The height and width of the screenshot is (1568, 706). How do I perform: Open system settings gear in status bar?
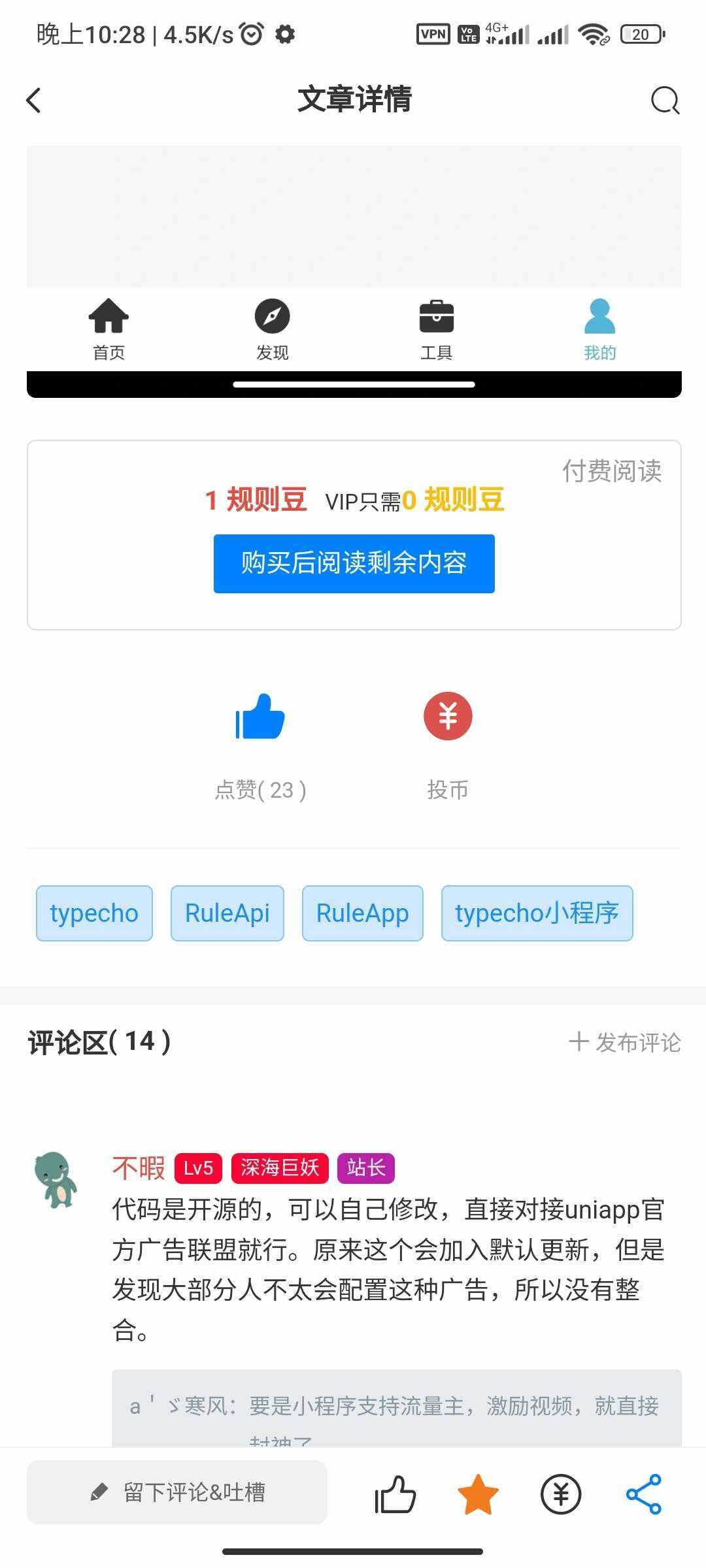tap(284, 36)
